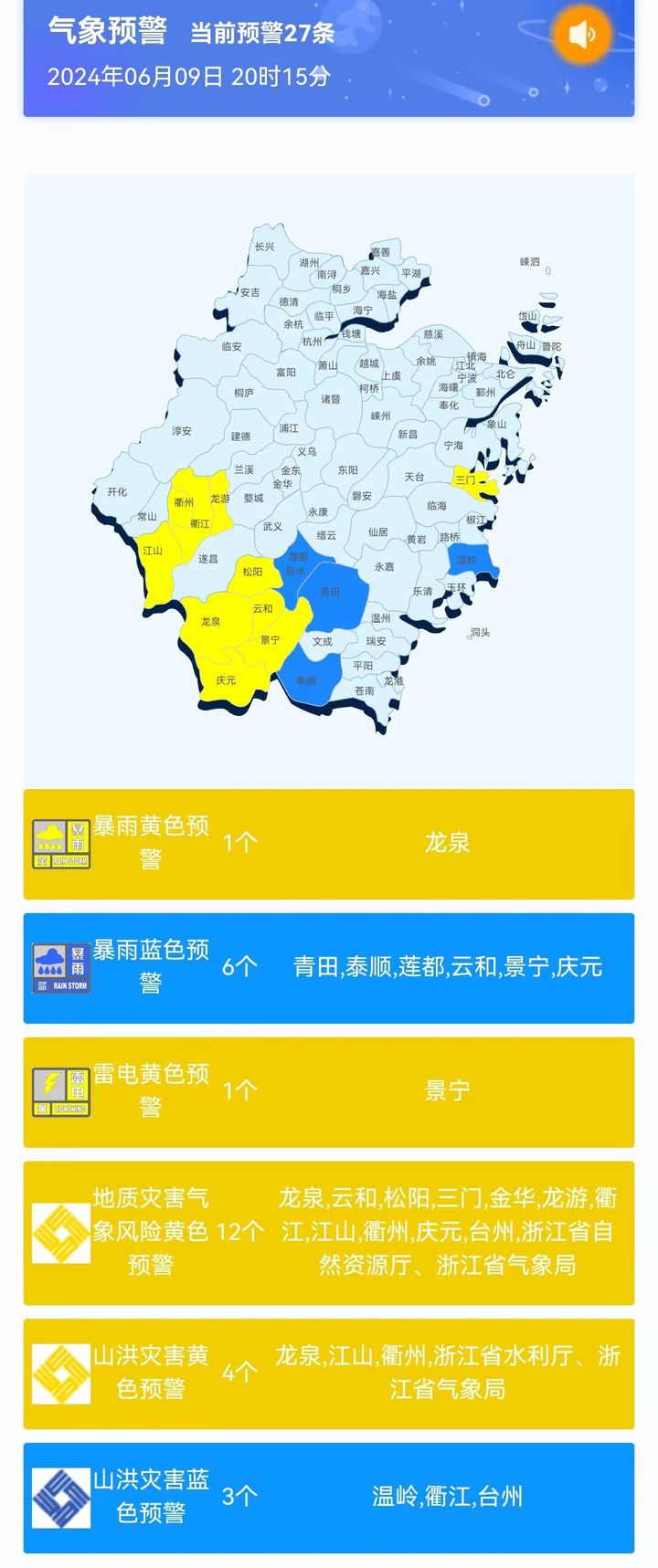Select the 山洪灾害黄色预警 row
The width and height of the screenshot is (658, 1568).
pos(329,1373)
